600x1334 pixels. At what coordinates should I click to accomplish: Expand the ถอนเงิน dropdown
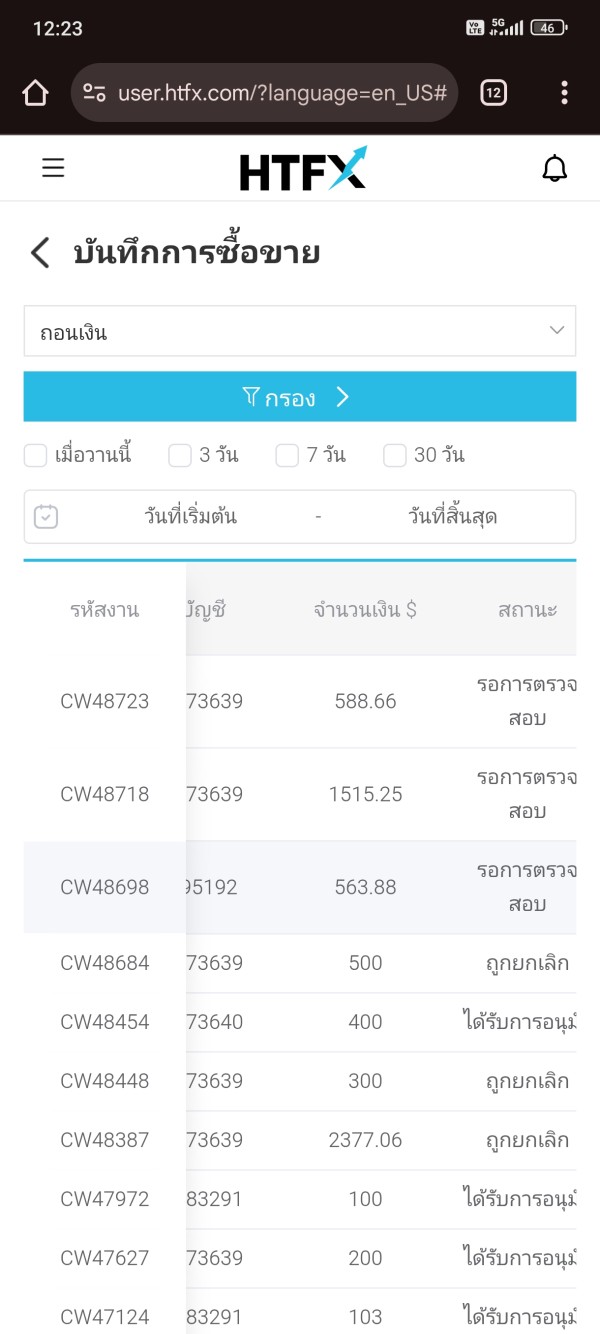[300, 331]
